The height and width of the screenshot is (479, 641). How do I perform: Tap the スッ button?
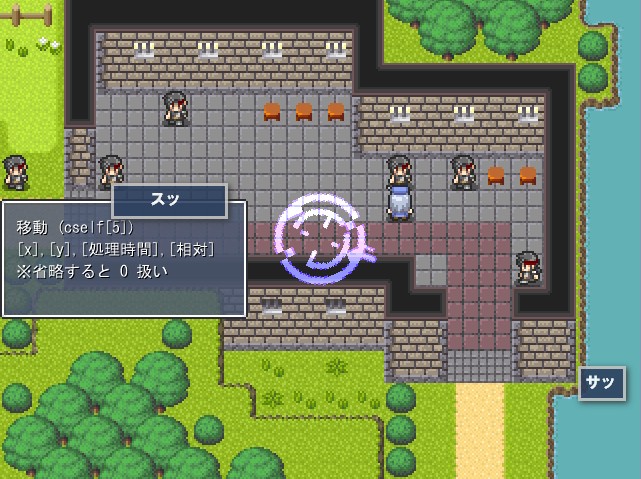pos(168,200)
